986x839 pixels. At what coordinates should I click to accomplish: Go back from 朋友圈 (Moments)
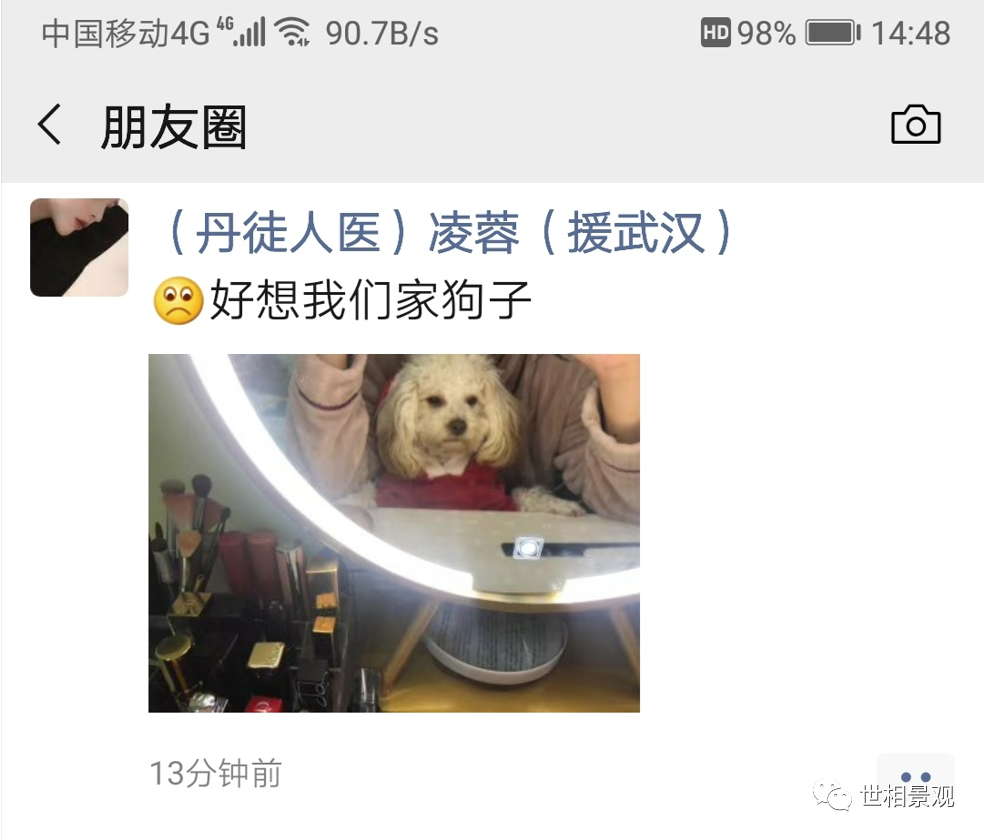[x=50, y=126]
